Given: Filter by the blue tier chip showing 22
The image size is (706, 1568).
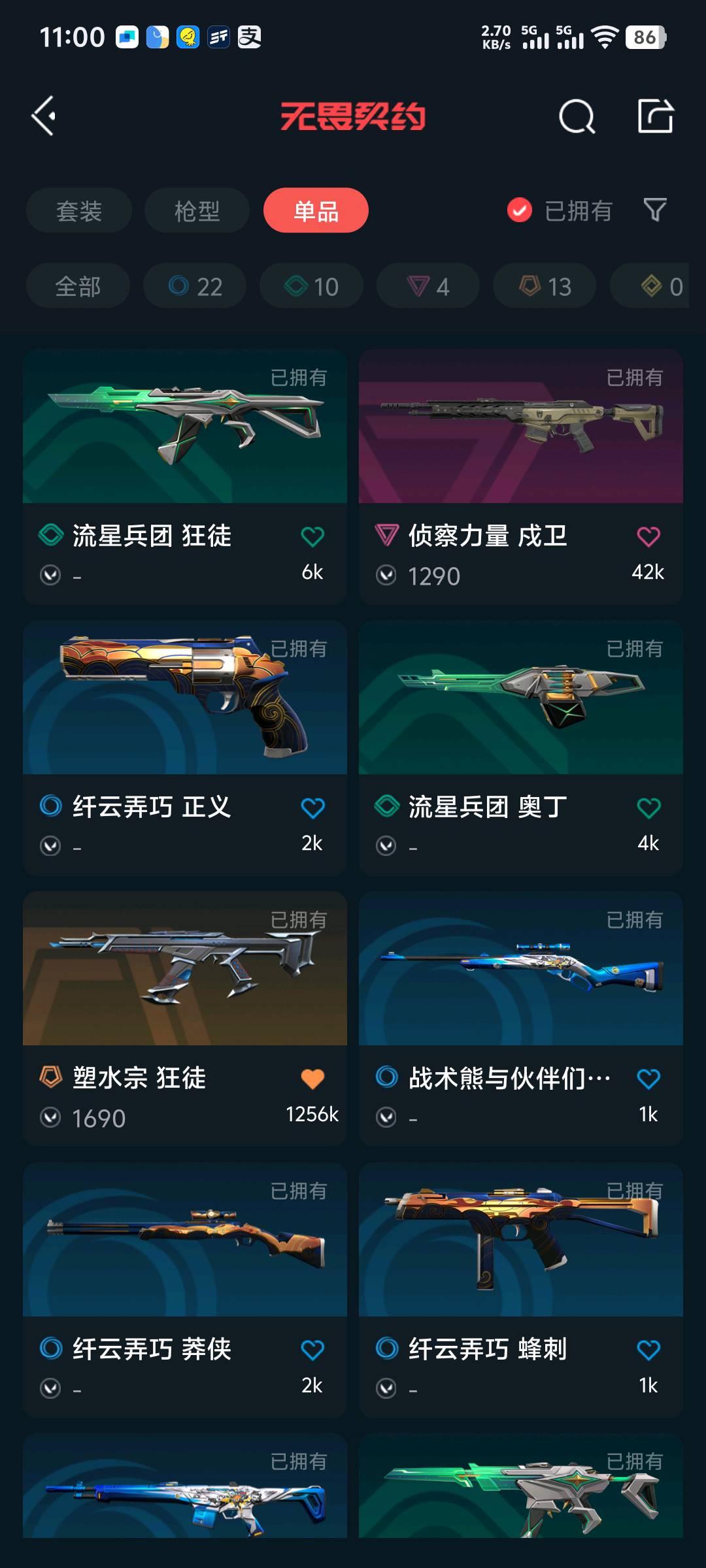Looking at the screenshot, I should 195,286.
